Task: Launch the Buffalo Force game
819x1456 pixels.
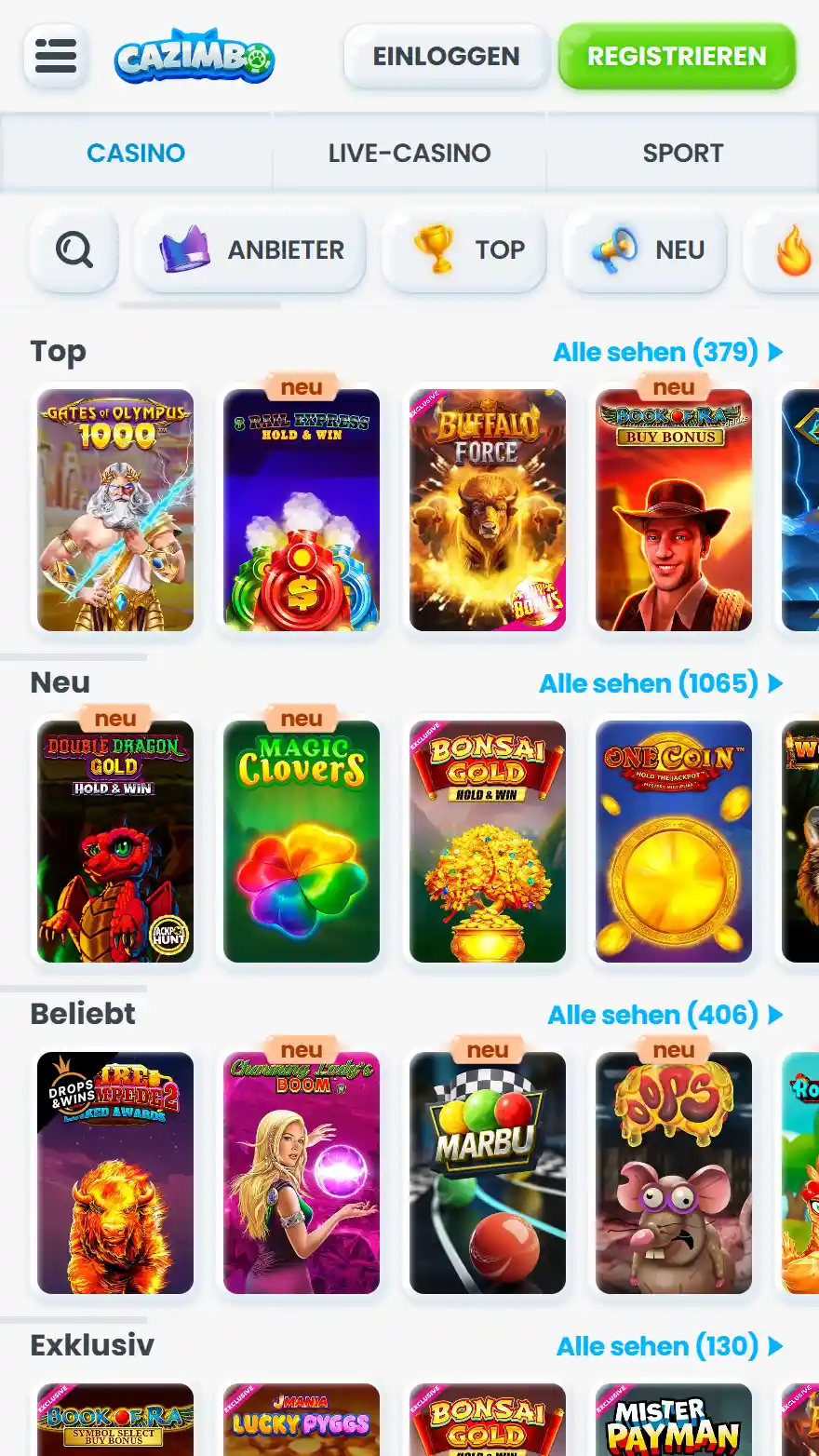Action: pyautogui.click(x=488, y=510)
